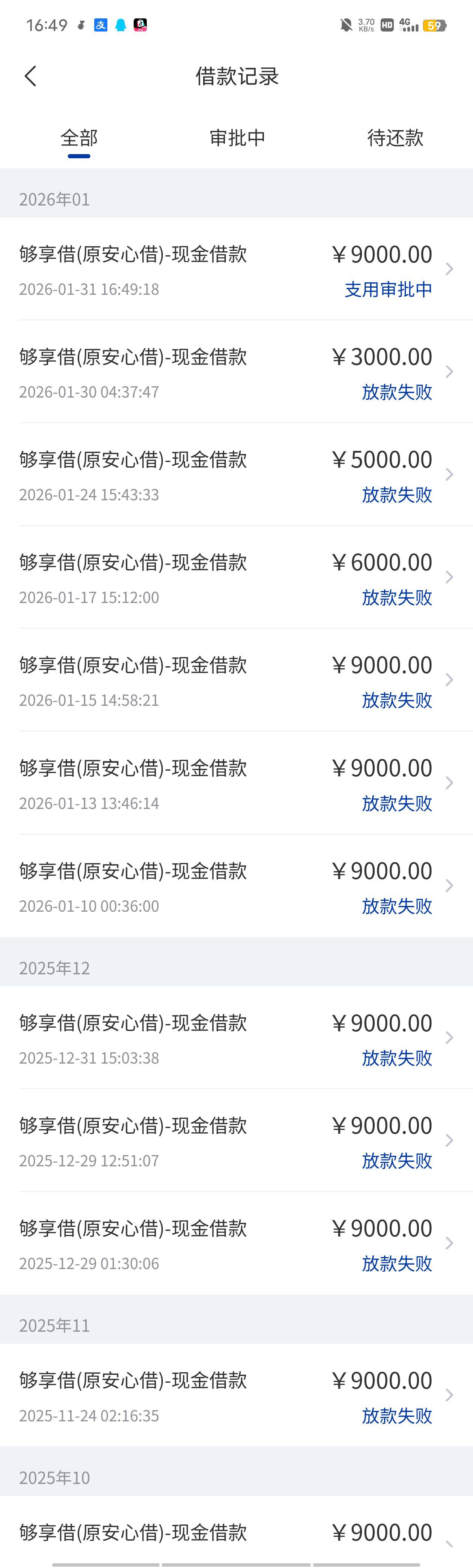Open loan record from 2025-12-31 15:03:38
Viewport: 473px width, 1568px height.
tap(236, 1038)
